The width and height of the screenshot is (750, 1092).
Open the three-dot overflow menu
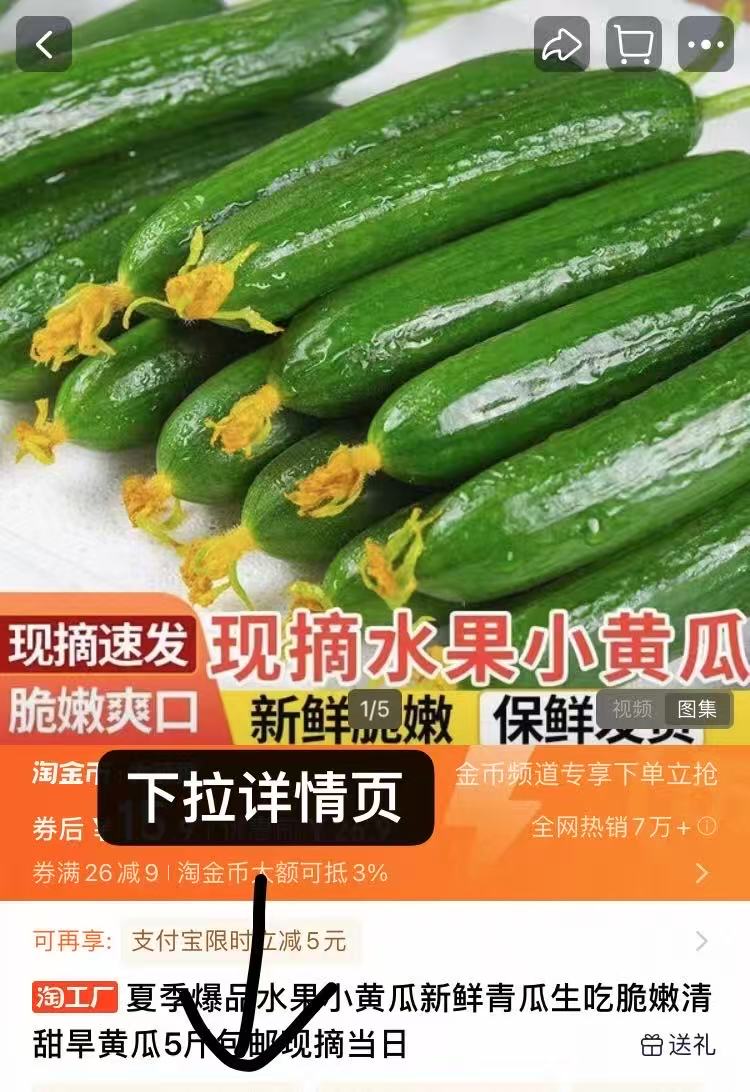click(706, 44)
